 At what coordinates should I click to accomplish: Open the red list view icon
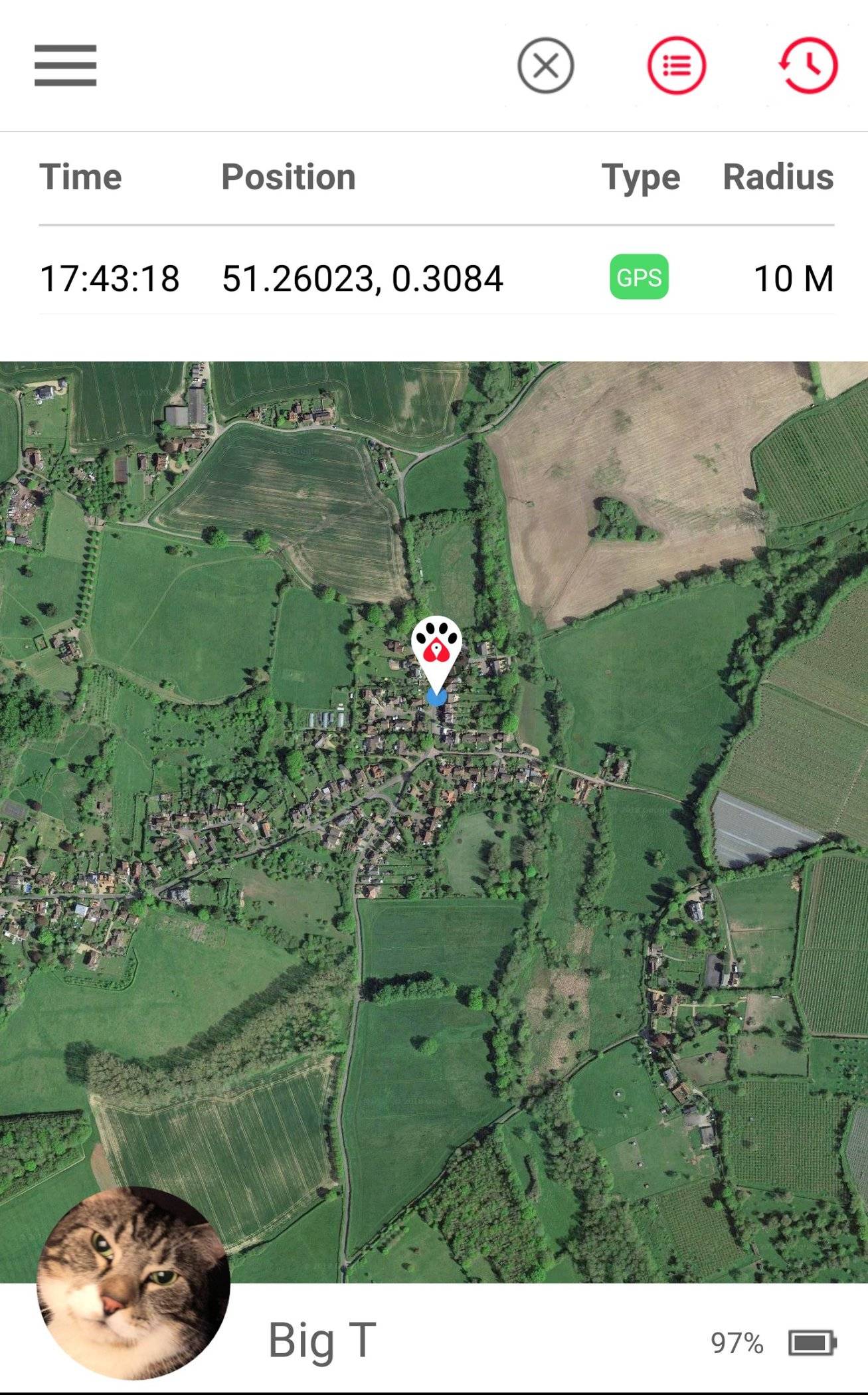676,66
